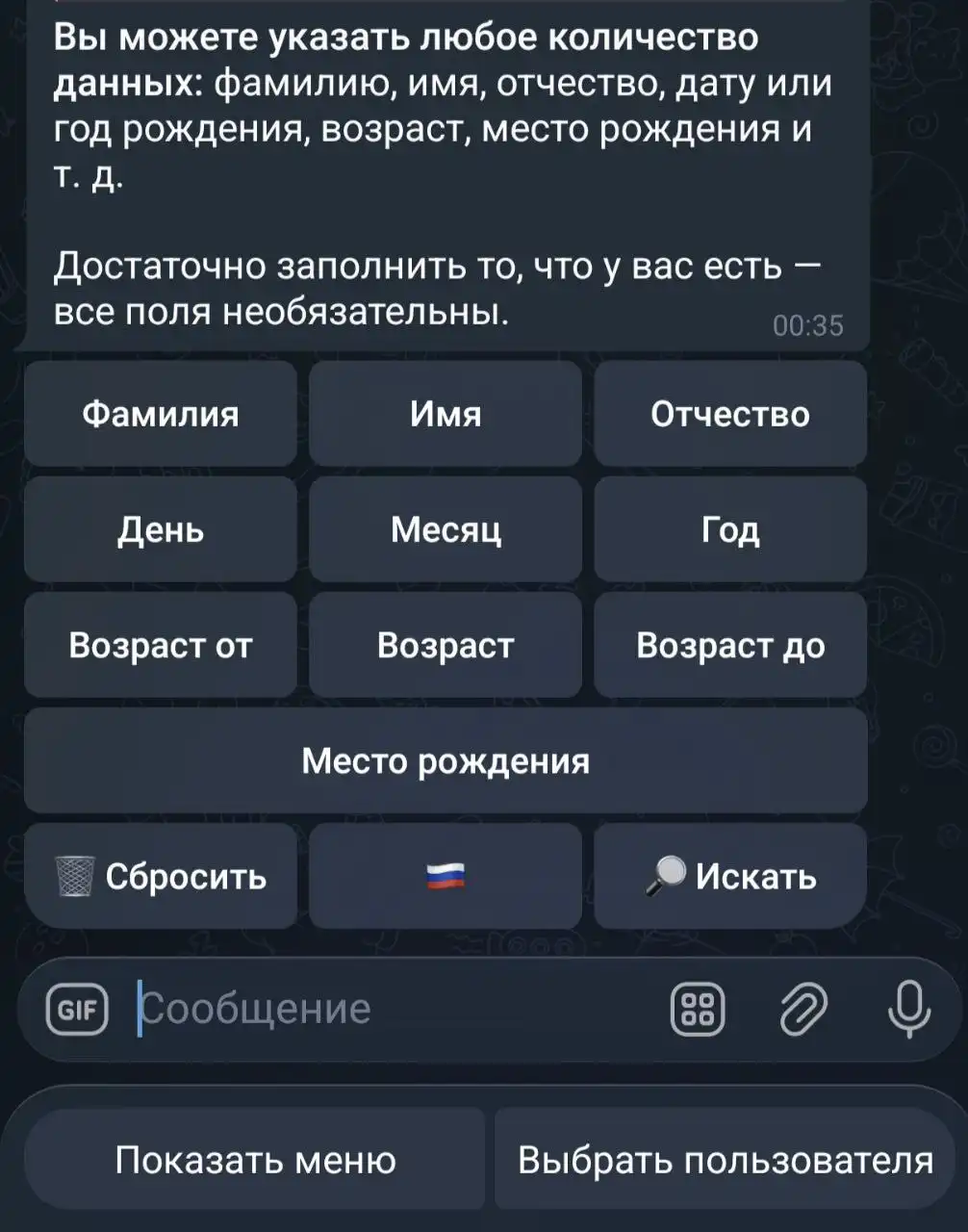Viewport: 968px width, 1232px height.
Task: Select the Год birth-year button
Action: tap(730, 529)
